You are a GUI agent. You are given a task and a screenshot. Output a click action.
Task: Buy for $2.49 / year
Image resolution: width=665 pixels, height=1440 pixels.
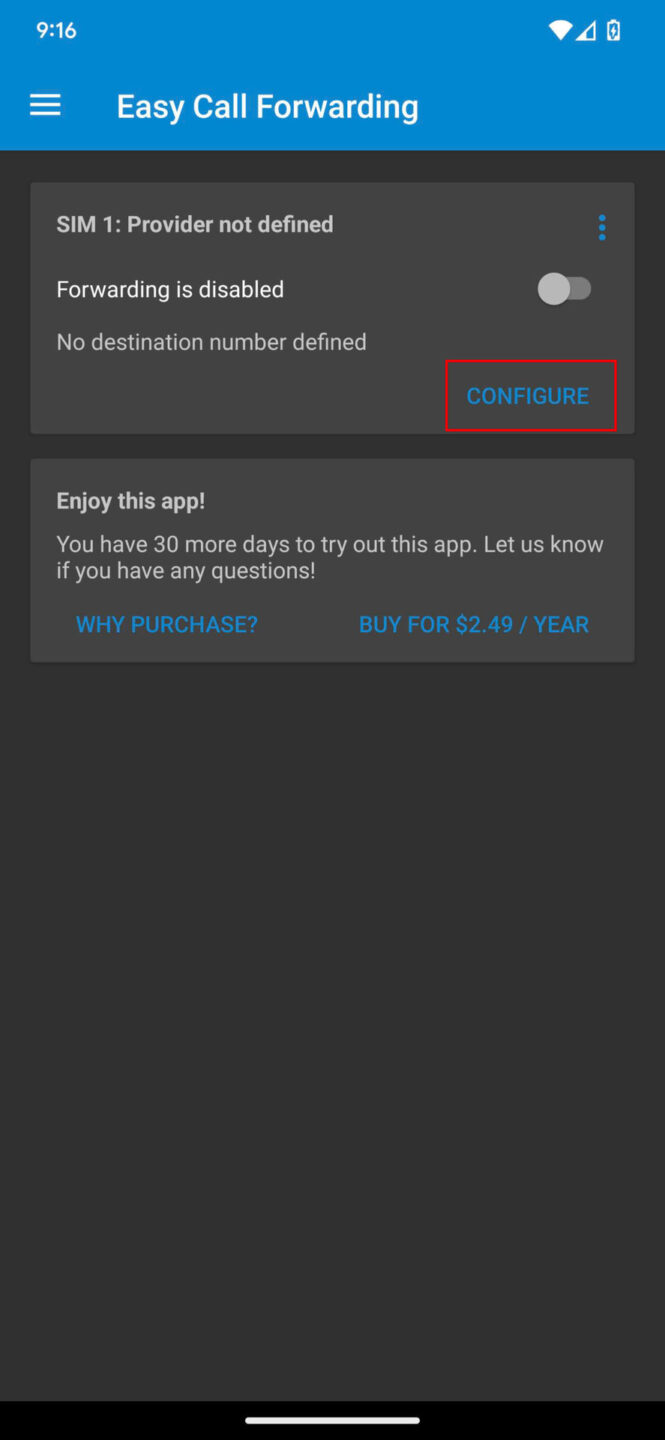click(474, 625)
